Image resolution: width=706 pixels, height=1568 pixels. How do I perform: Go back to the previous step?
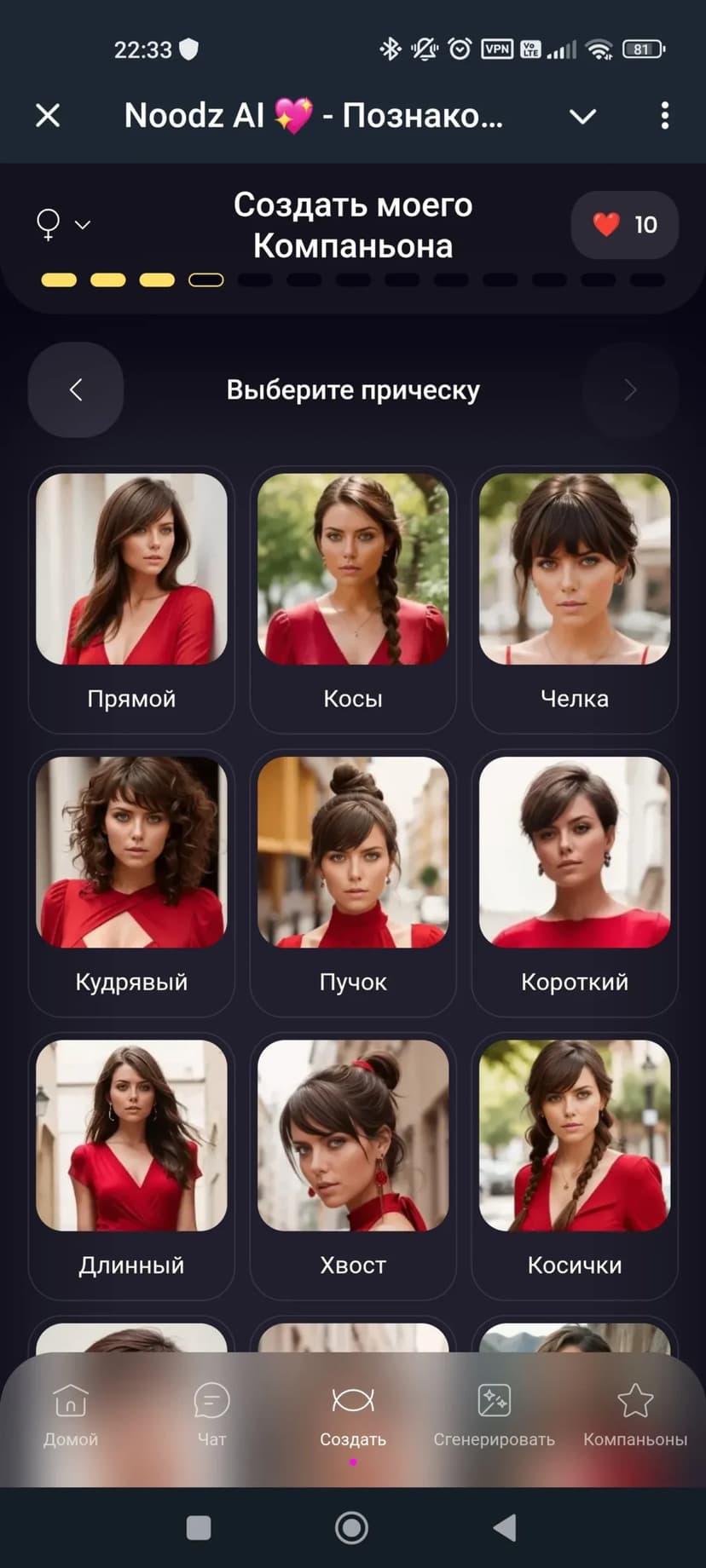point(76,390)
